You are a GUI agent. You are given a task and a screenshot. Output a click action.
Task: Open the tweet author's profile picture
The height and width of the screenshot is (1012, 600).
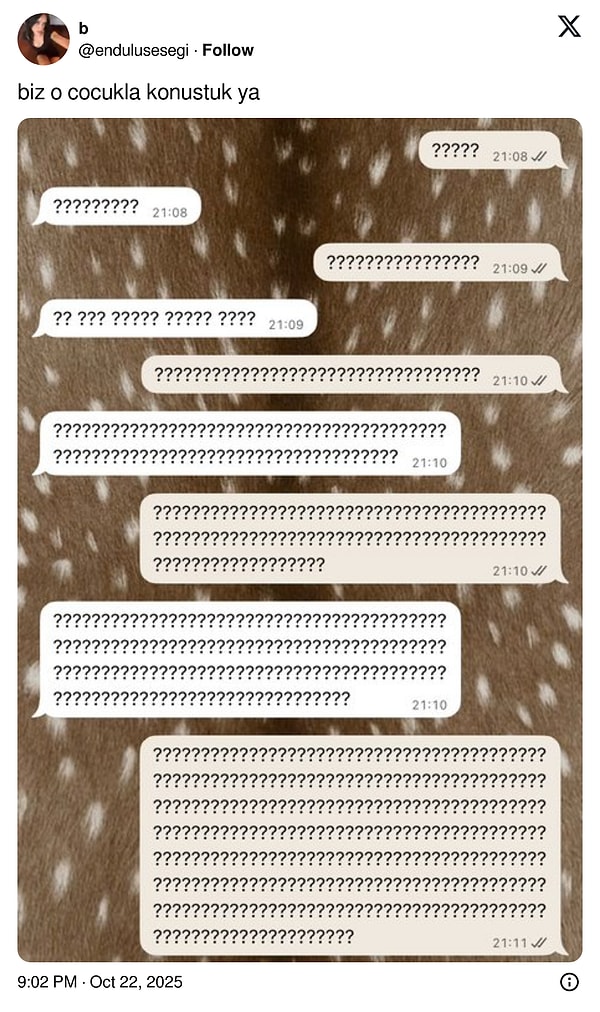43,39
